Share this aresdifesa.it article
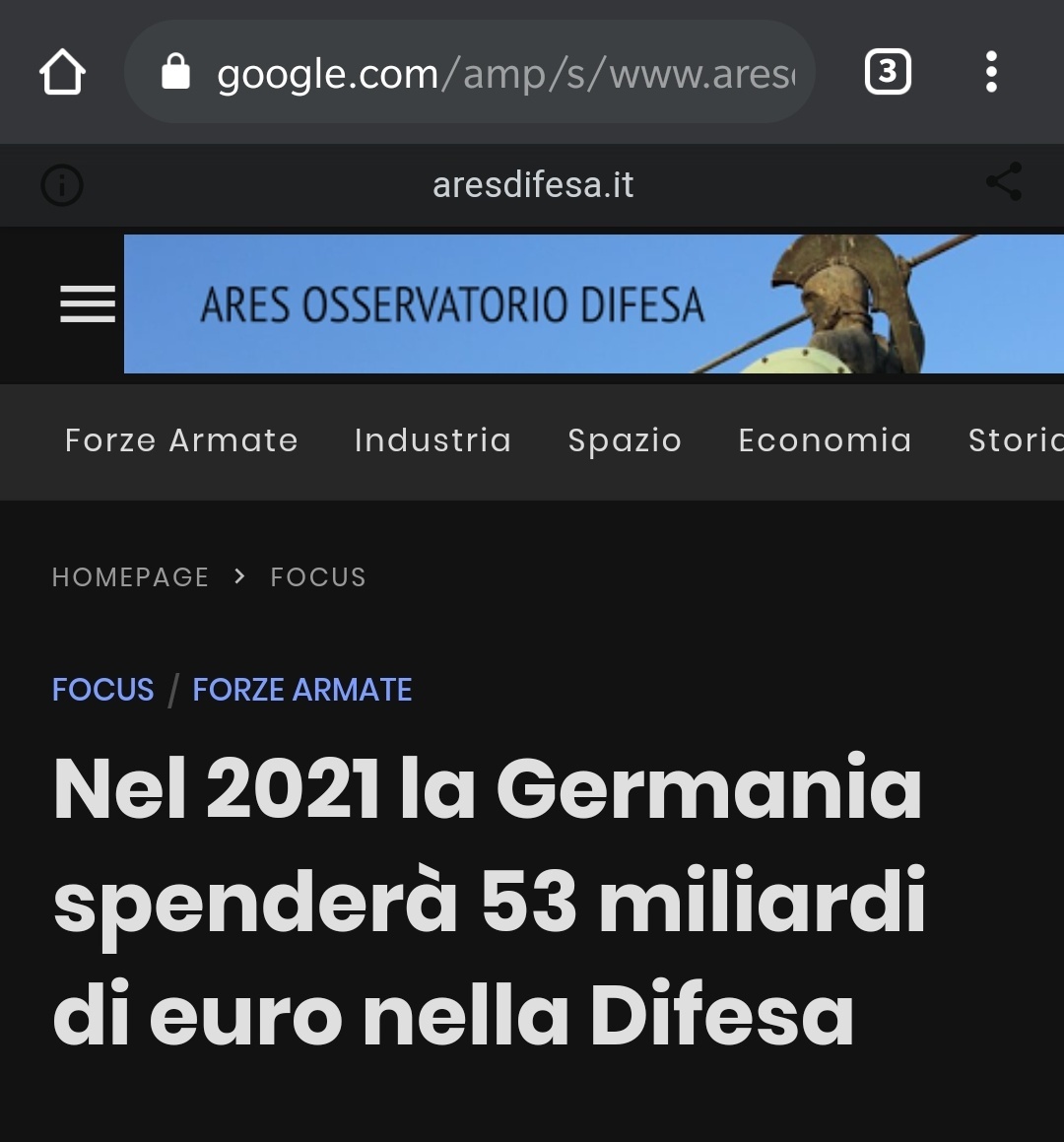Image resolution: width=1064 pixels, height=1142 pixels. 1004,183
